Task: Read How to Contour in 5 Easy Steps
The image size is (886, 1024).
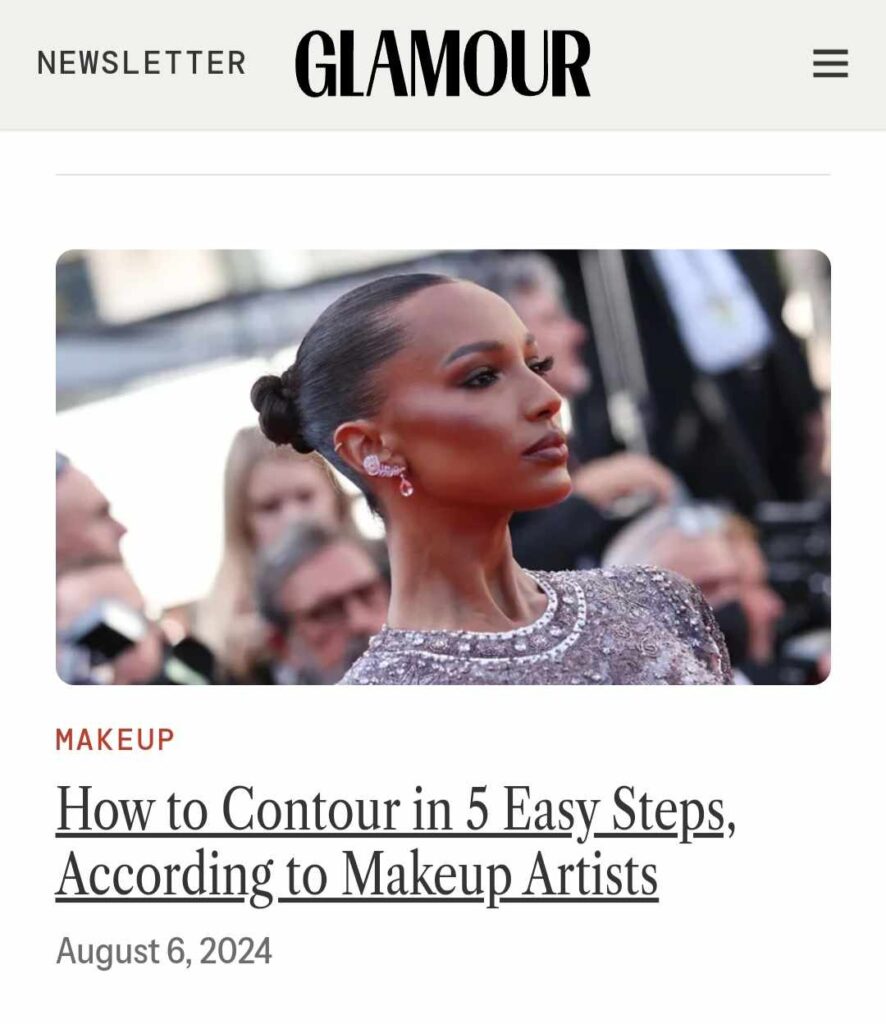Action: [395, 842]
